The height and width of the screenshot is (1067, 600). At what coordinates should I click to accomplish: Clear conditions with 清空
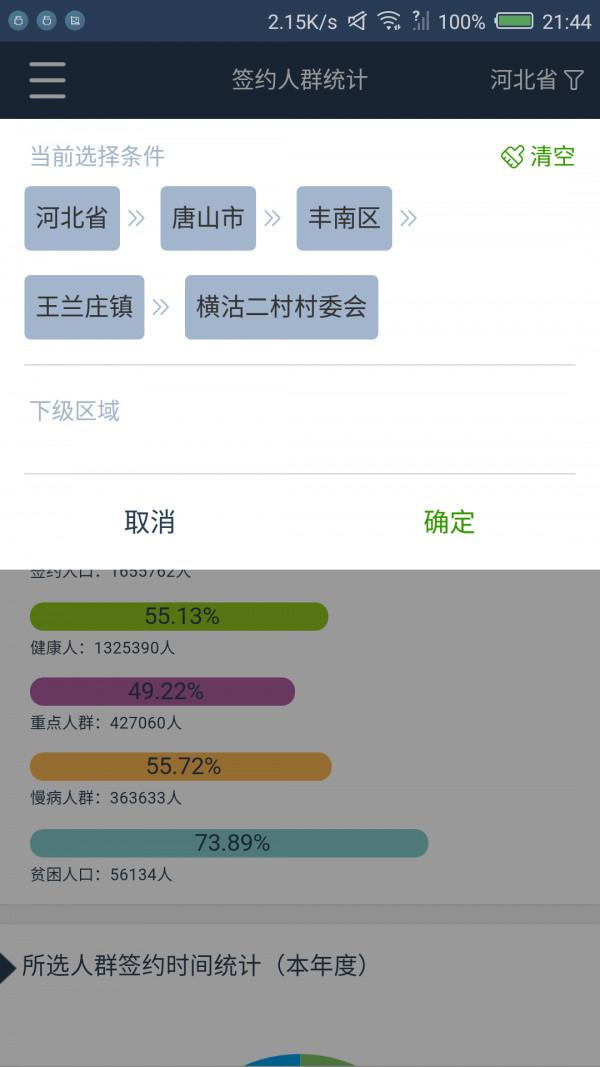538,157
